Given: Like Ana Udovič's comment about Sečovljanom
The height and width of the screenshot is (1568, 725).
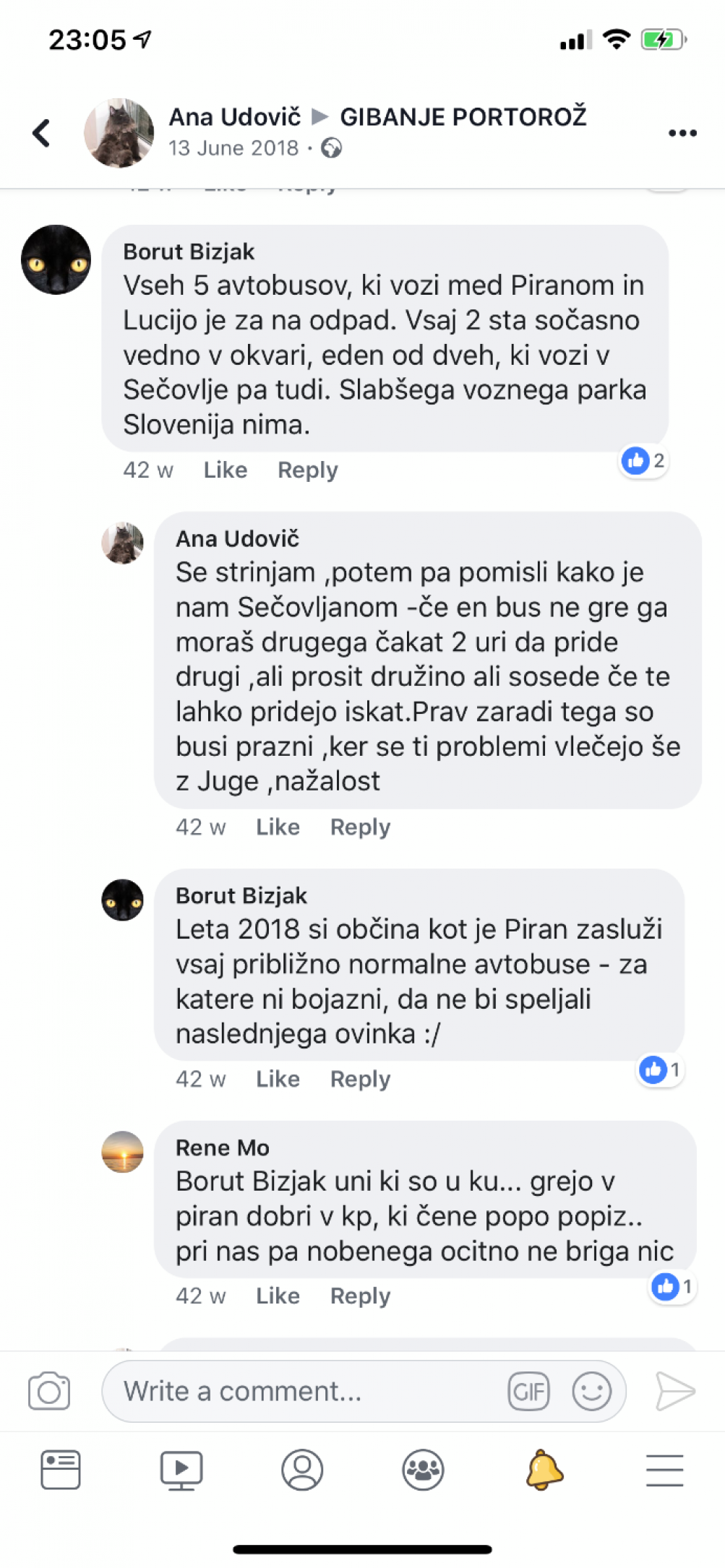Looking at the screenshot, I should coord(278,827).
